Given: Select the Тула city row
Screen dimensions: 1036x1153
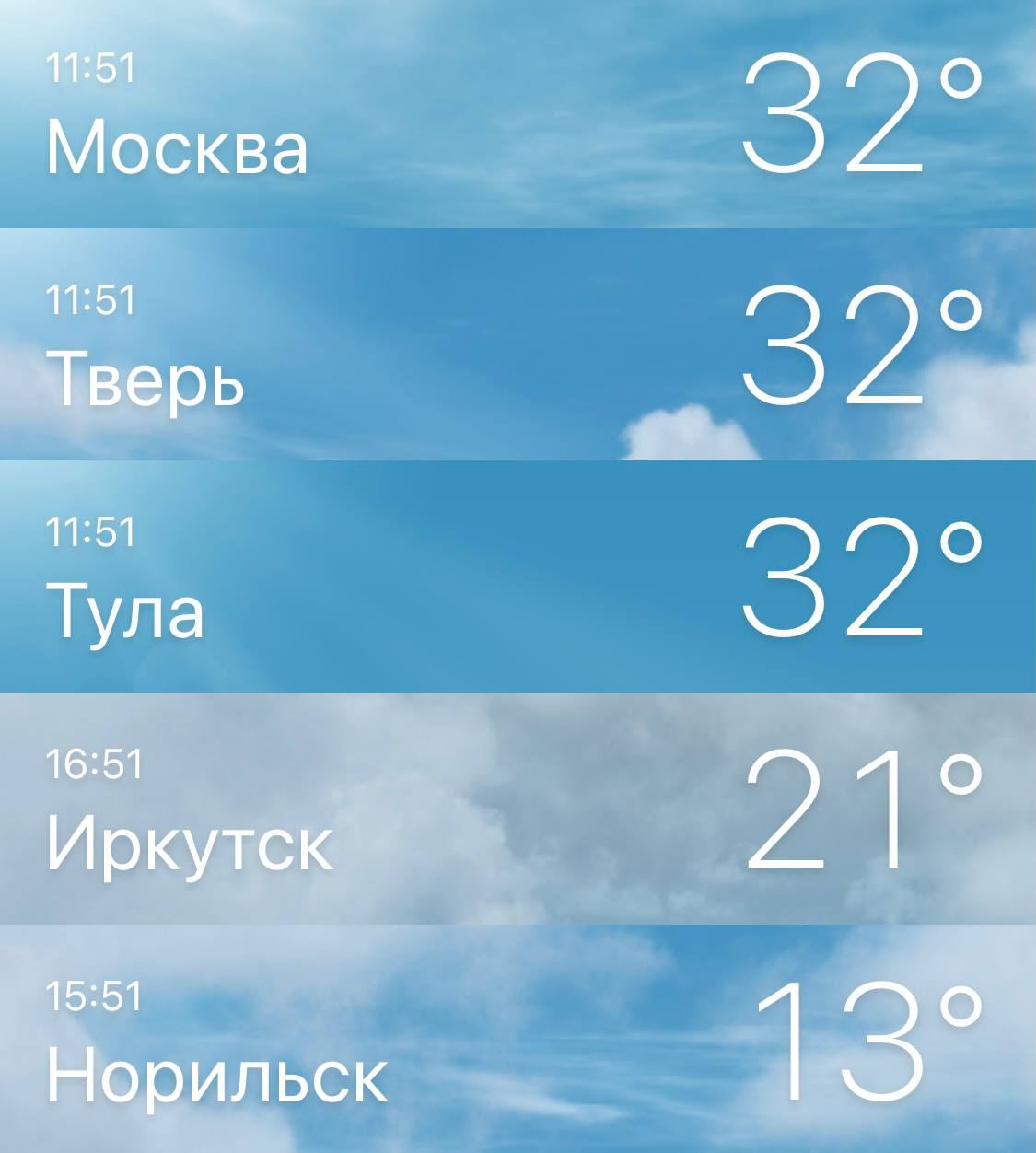Looking at the screenshot, I should coord(518,576).
